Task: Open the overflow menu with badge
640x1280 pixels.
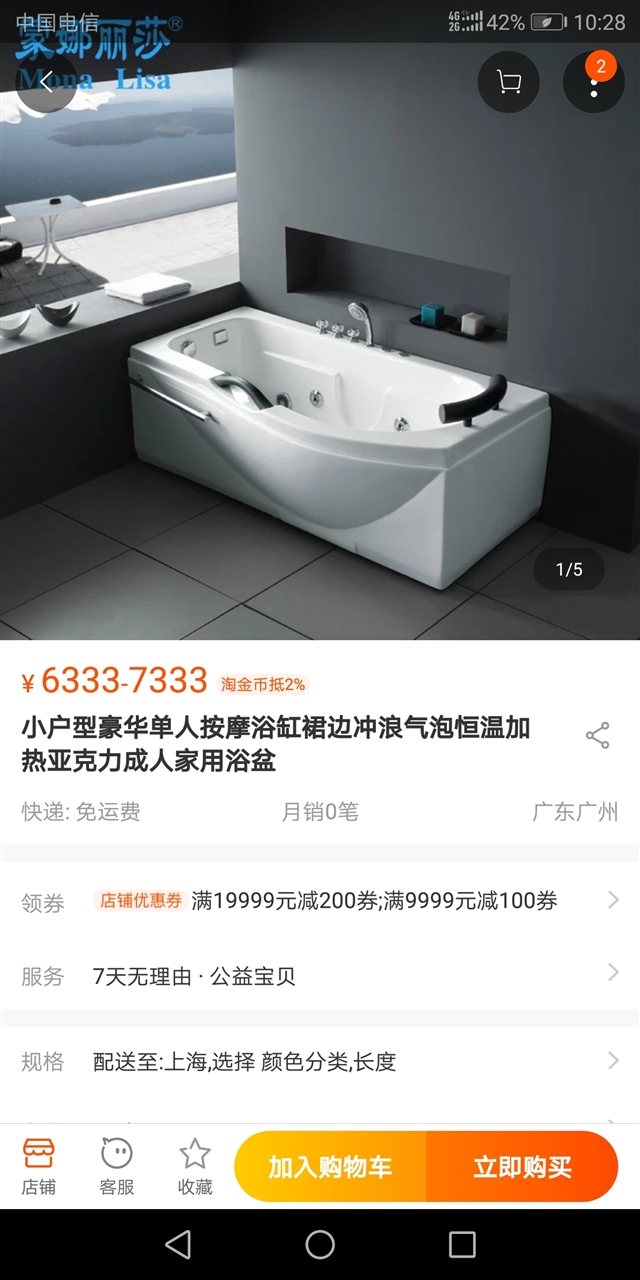Action: coord(594,82)
